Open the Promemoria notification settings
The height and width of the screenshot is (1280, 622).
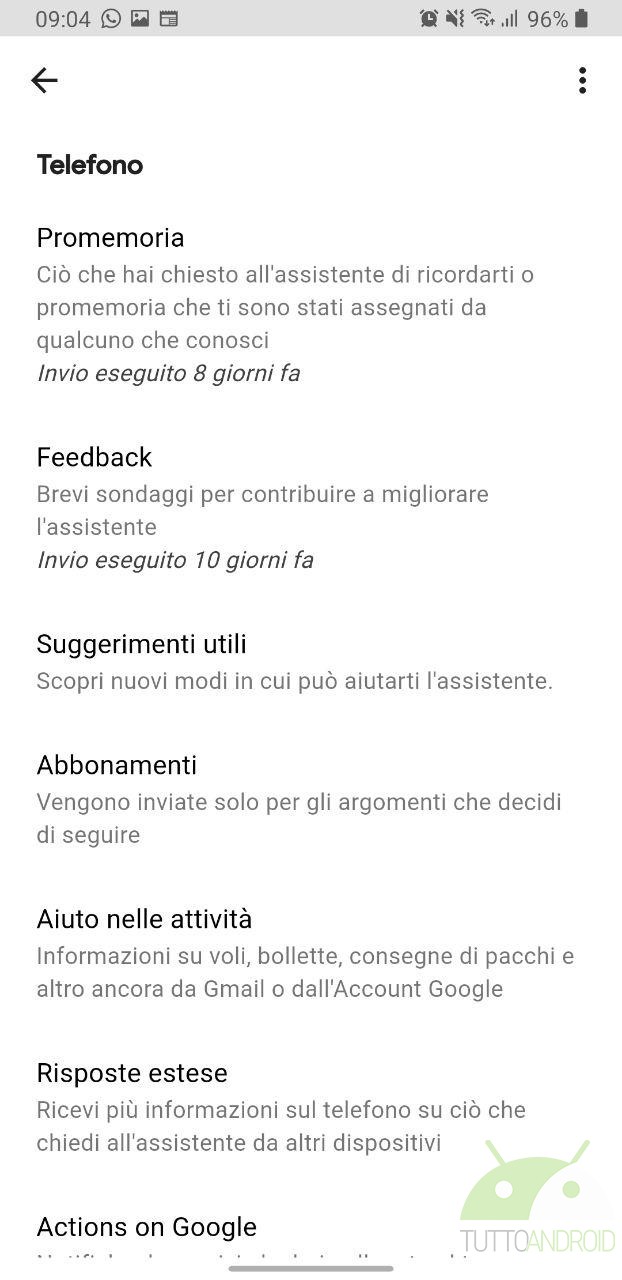(311, 305)
